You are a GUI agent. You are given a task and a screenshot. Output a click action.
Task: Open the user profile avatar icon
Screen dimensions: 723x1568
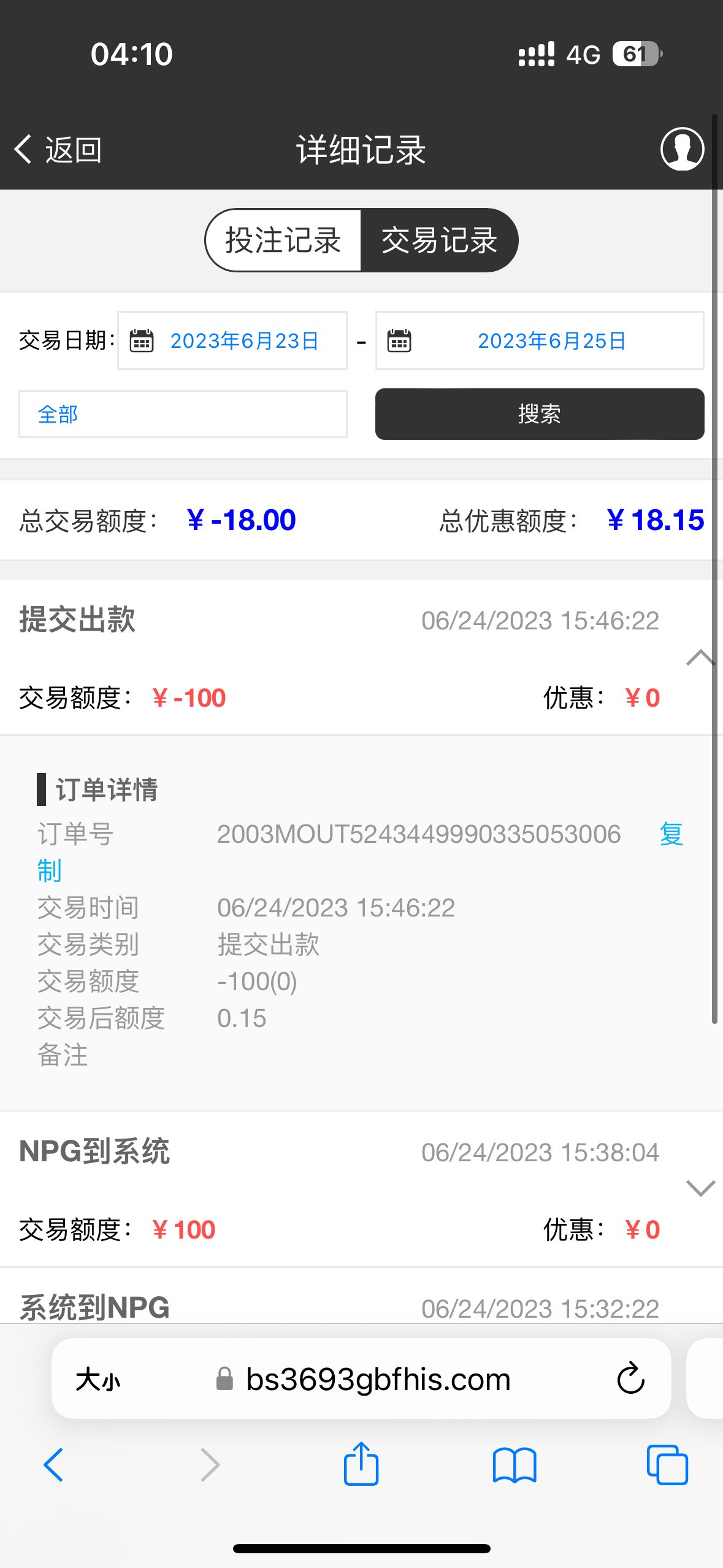coord(681,148)
